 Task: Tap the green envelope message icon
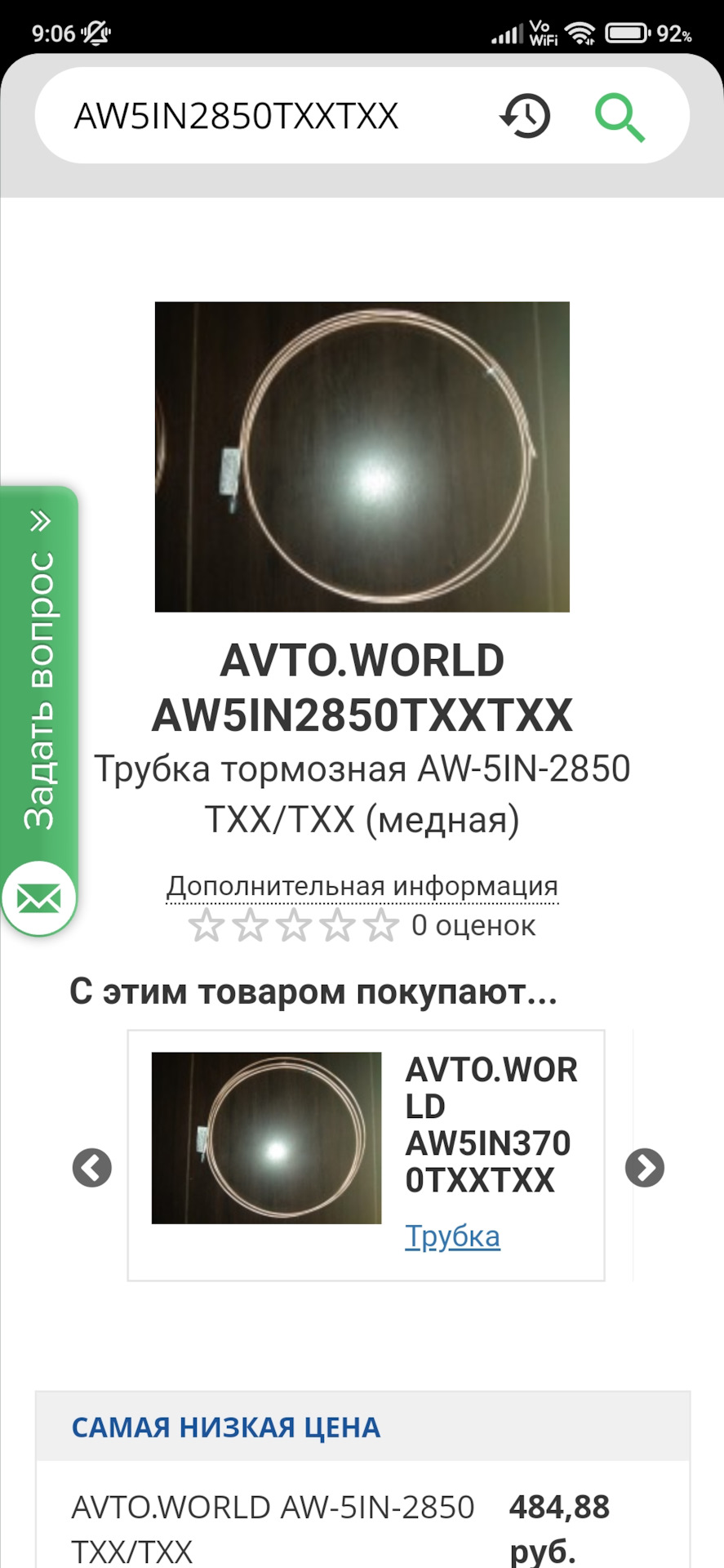point(39,898)
